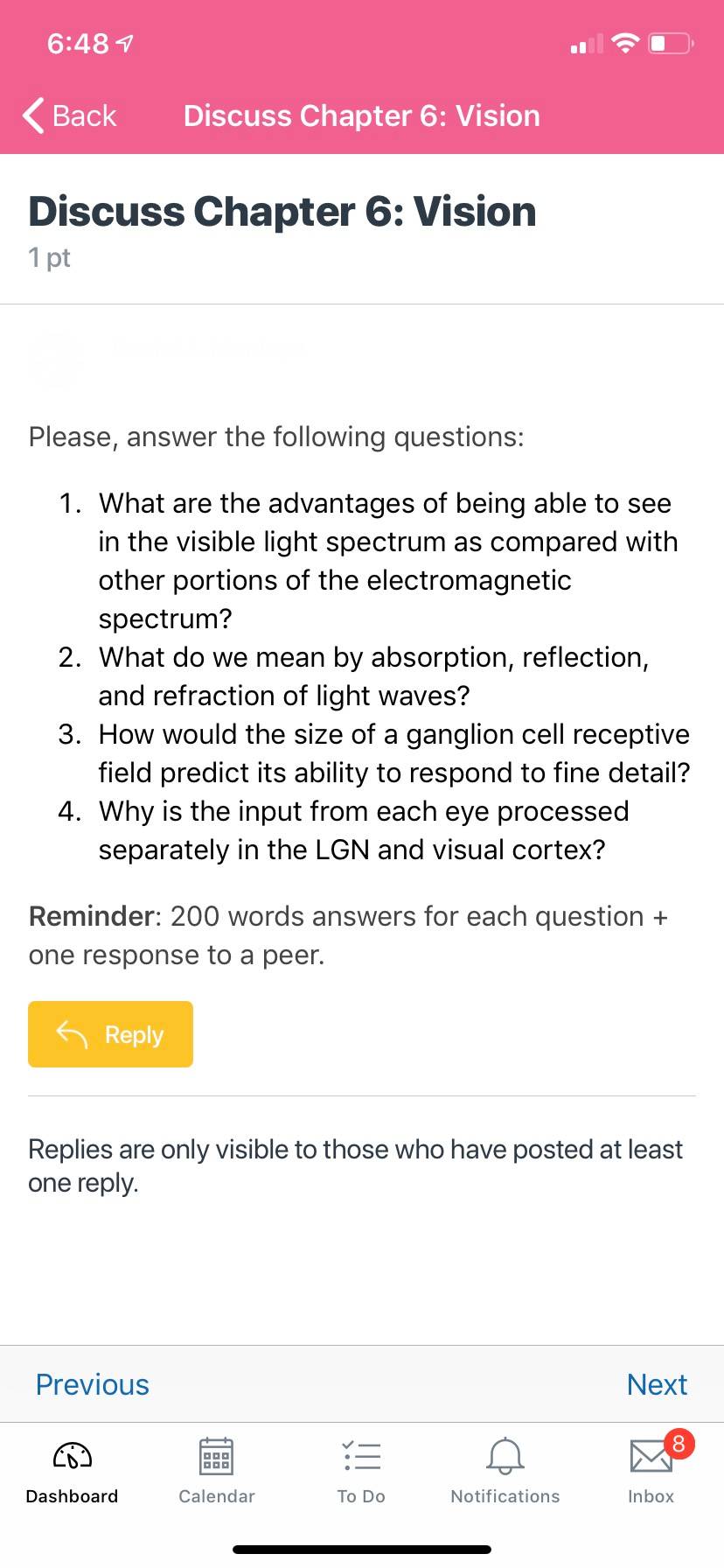Viewport: 724px width, 1568px height.
Task: Switch to the Calendar tab
Action: (216, 1471)
